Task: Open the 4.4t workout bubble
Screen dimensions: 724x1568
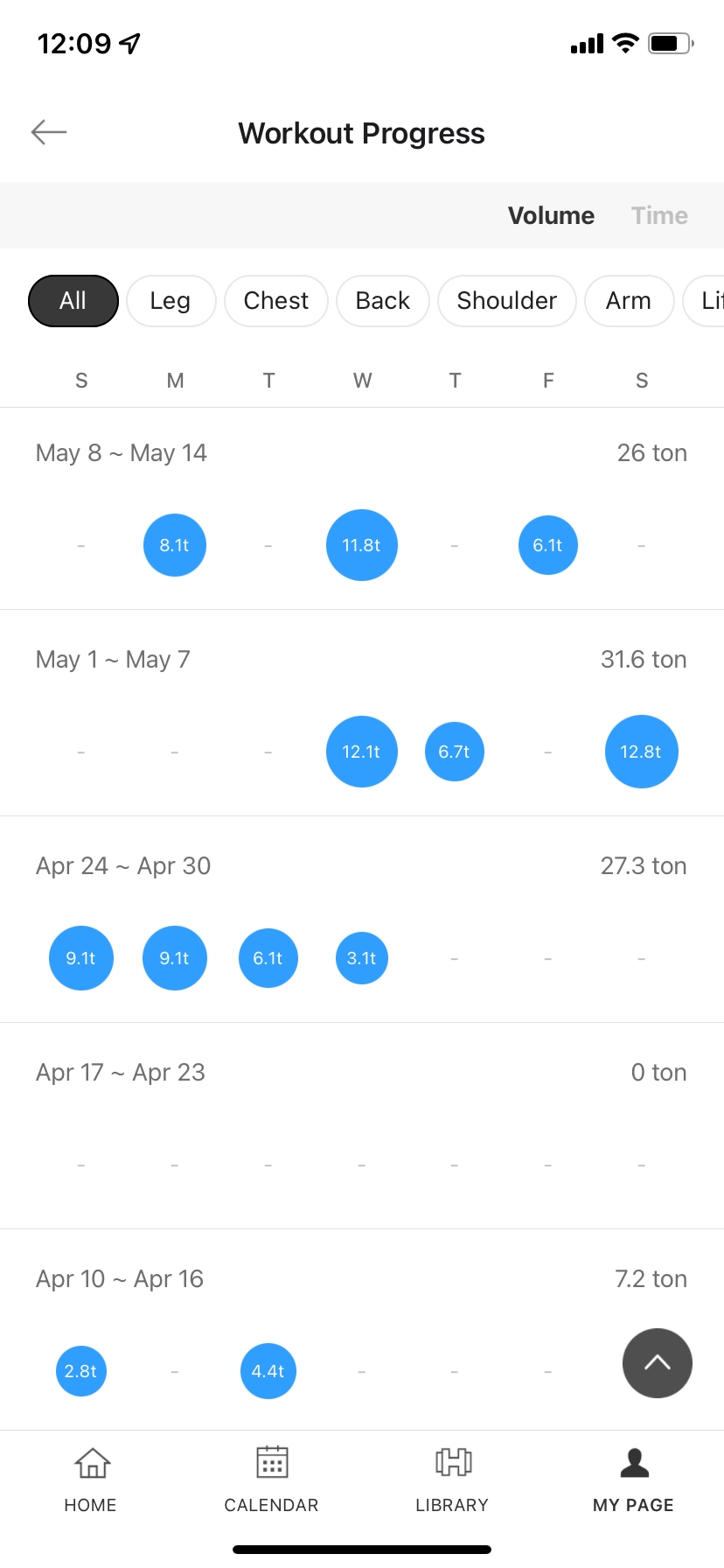Action: [268, 1371]
